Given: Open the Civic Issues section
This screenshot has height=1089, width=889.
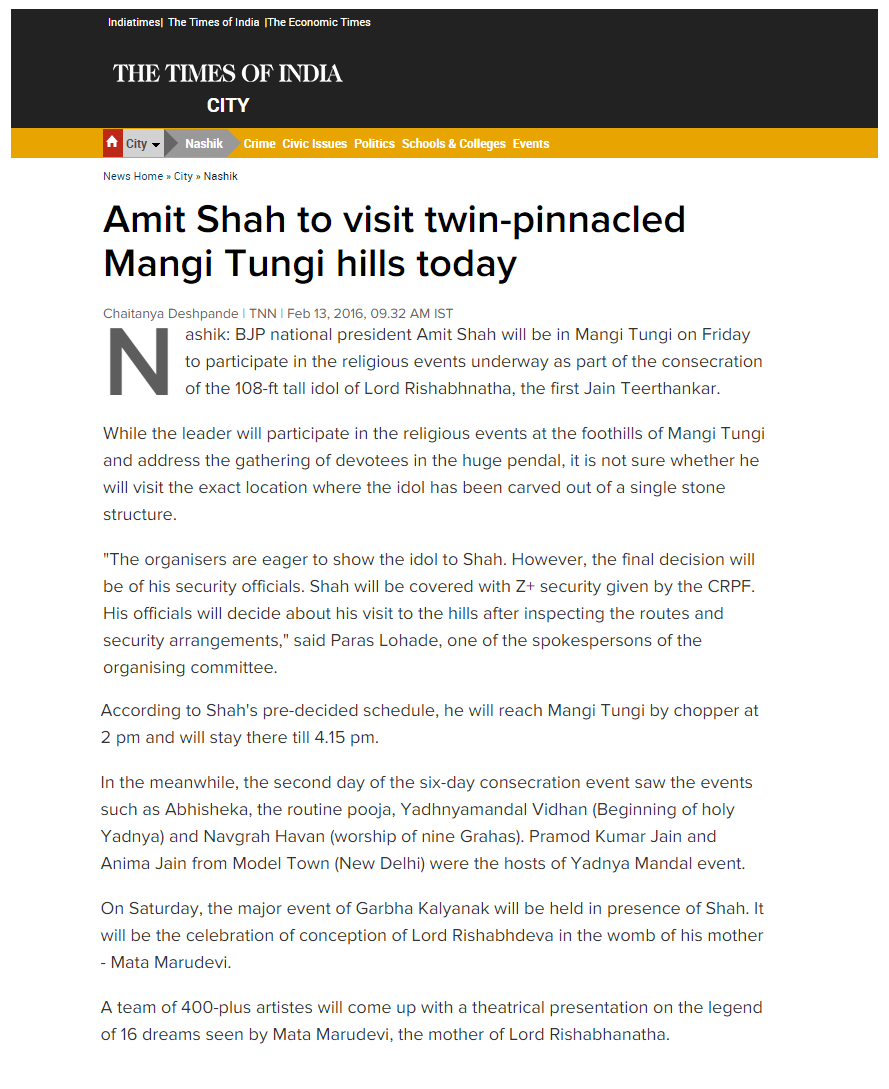Looking at the screenshot, I should click(314, 144).
